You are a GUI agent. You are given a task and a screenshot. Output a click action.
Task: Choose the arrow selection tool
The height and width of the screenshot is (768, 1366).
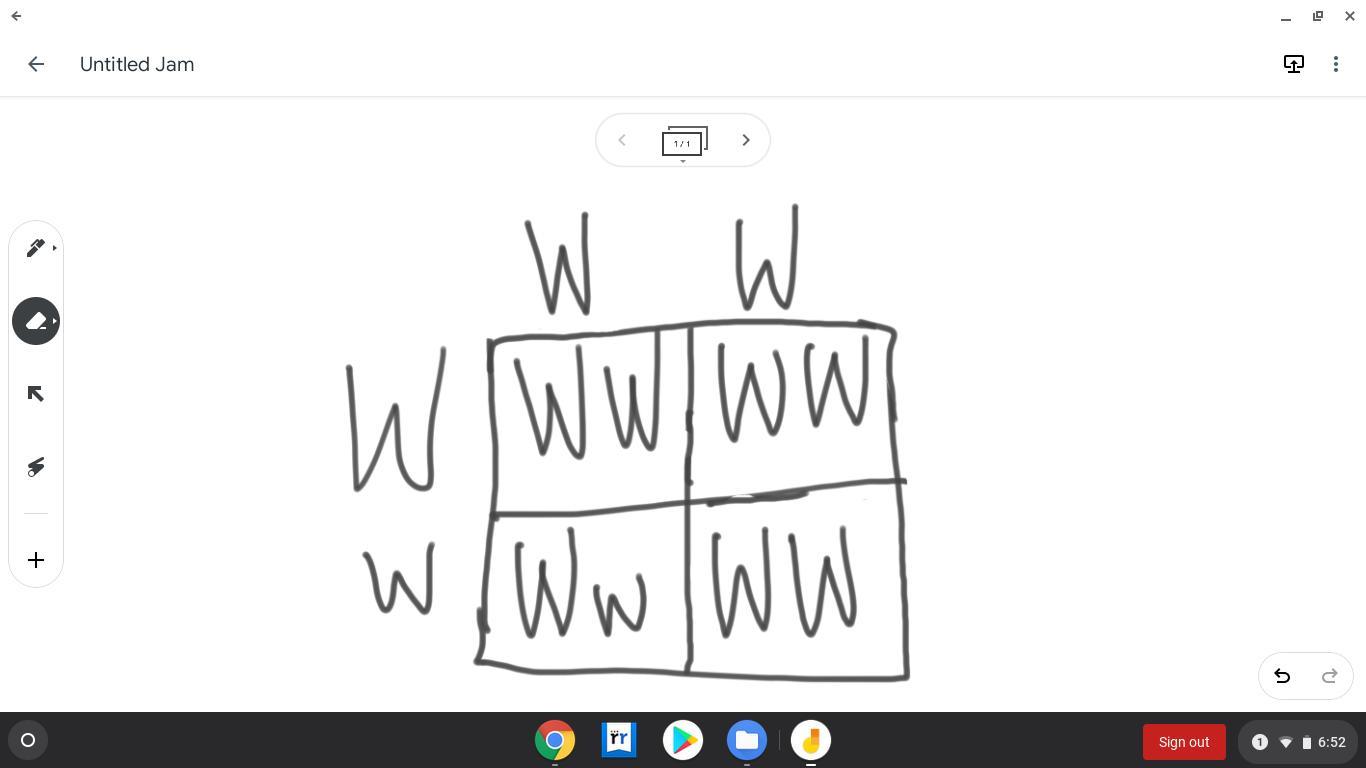click(x=36, y=394)
